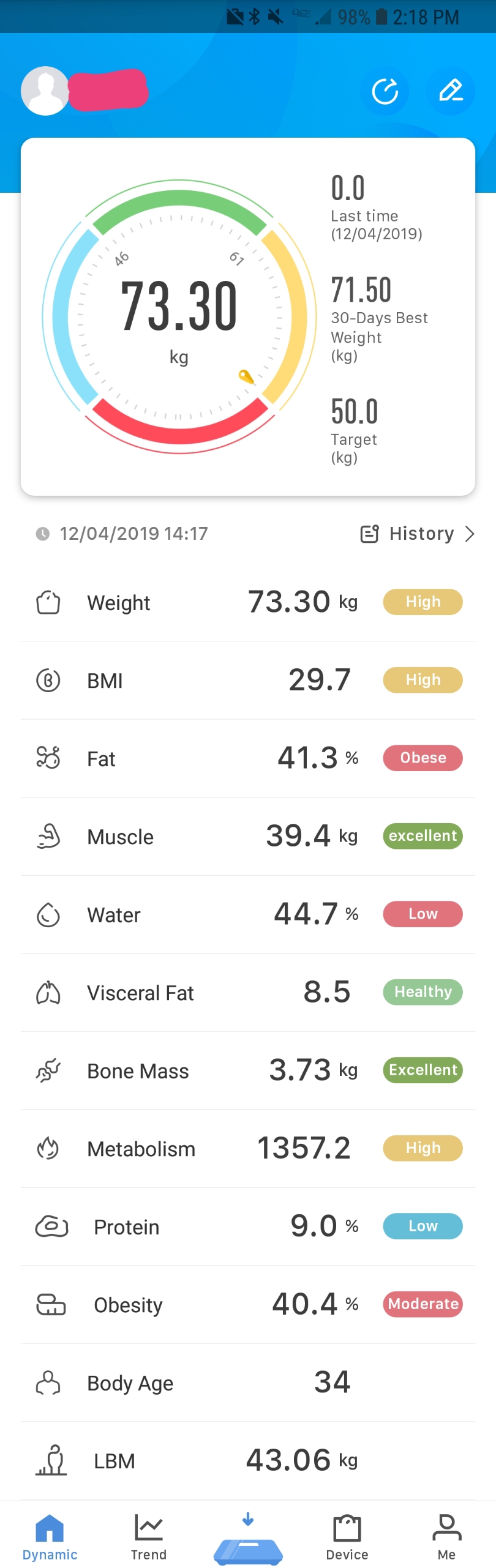Image resolution: width=496 pixels, height=1568 pixels.
Task: Go to the Me tab
Action: [446, 1537]
